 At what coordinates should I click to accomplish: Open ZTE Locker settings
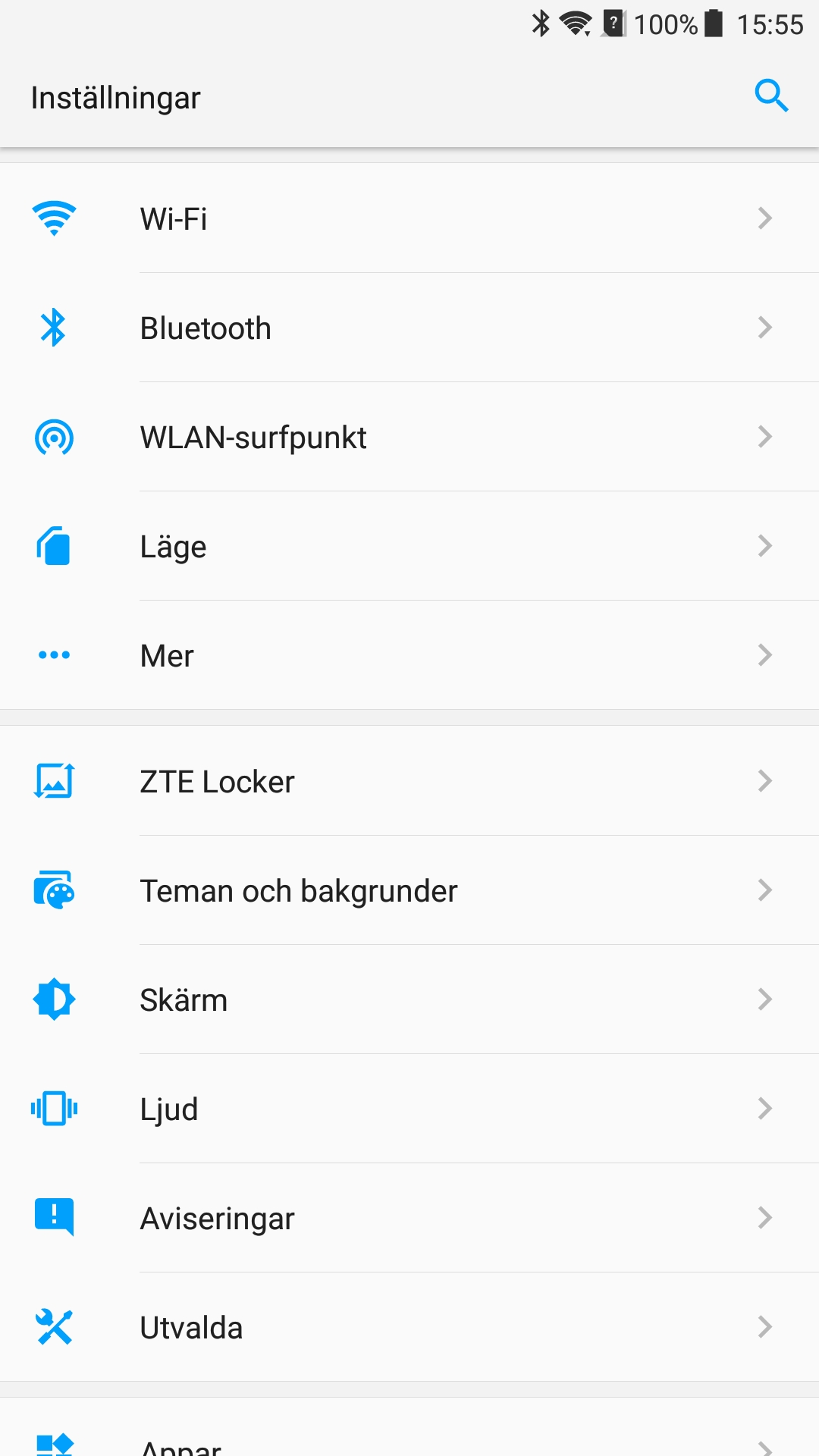tap(409, 781)
